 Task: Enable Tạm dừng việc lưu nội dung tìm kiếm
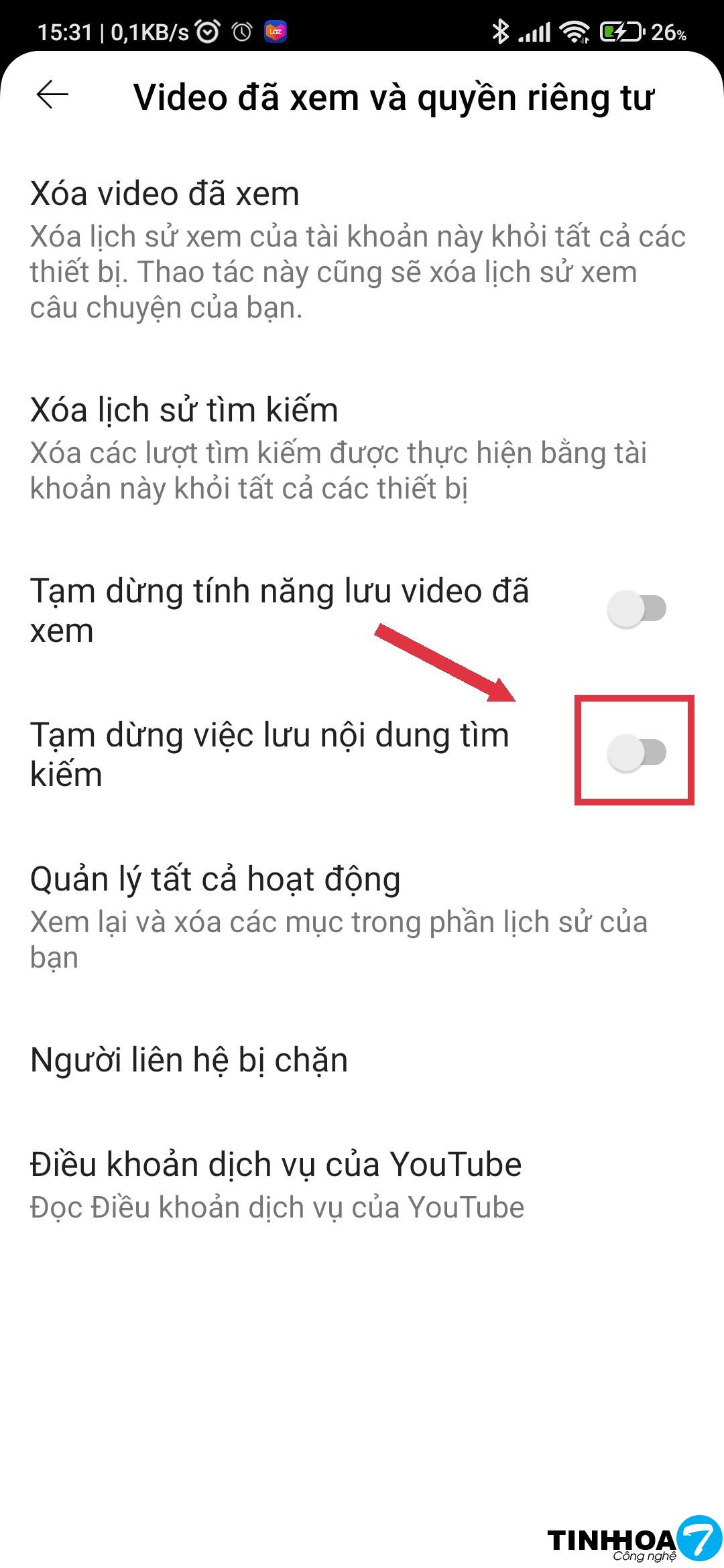636,753
